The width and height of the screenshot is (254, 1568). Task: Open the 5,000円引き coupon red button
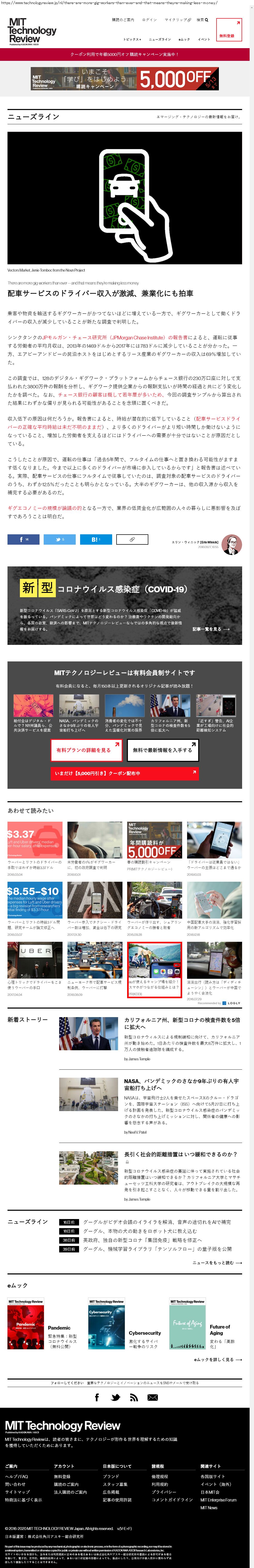[x=125, y=773]
